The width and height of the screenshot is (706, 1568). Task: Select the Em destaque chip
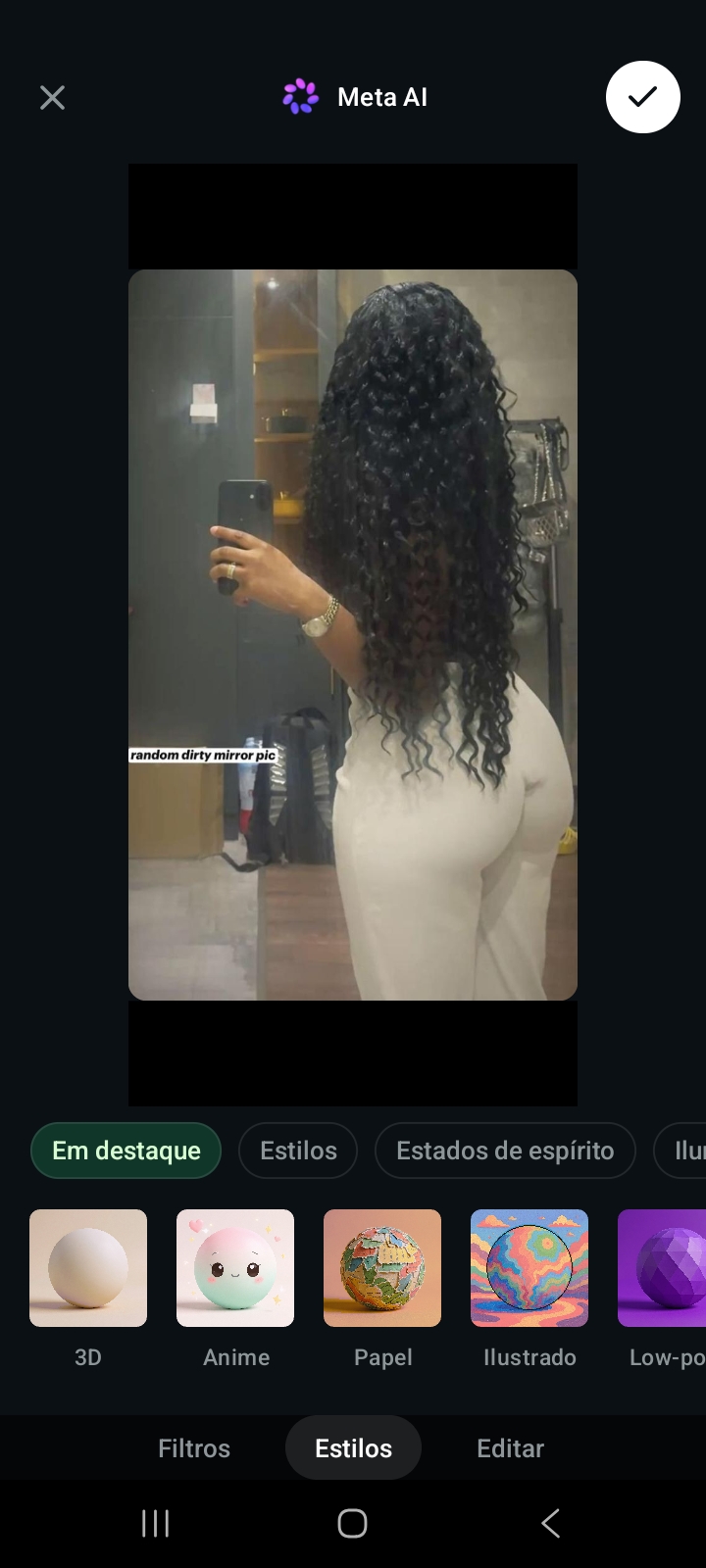126,1151
